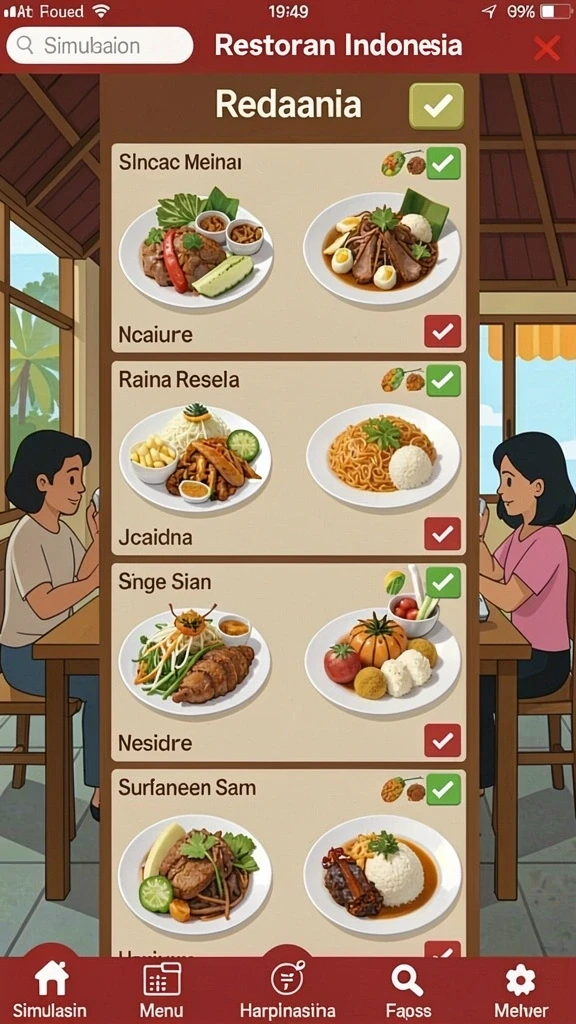The image size is (576, 1024).
Task: Tick the green checkbox on Surfaneen Sam
Action: (443, 790)
